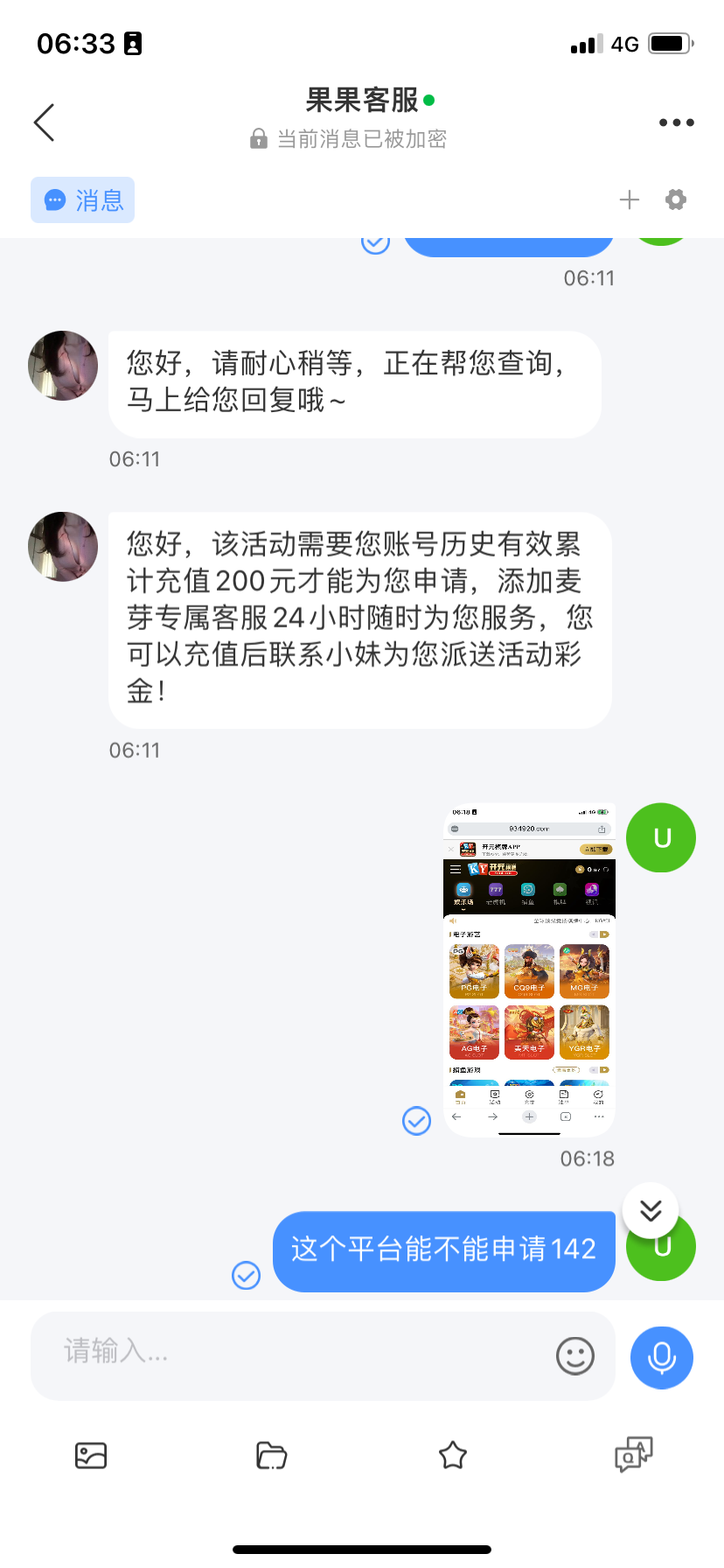The width and height of the screenshot is (724, 1568).
Task: Tap the 果果客服 agent avatar
Action: (63, 366)
